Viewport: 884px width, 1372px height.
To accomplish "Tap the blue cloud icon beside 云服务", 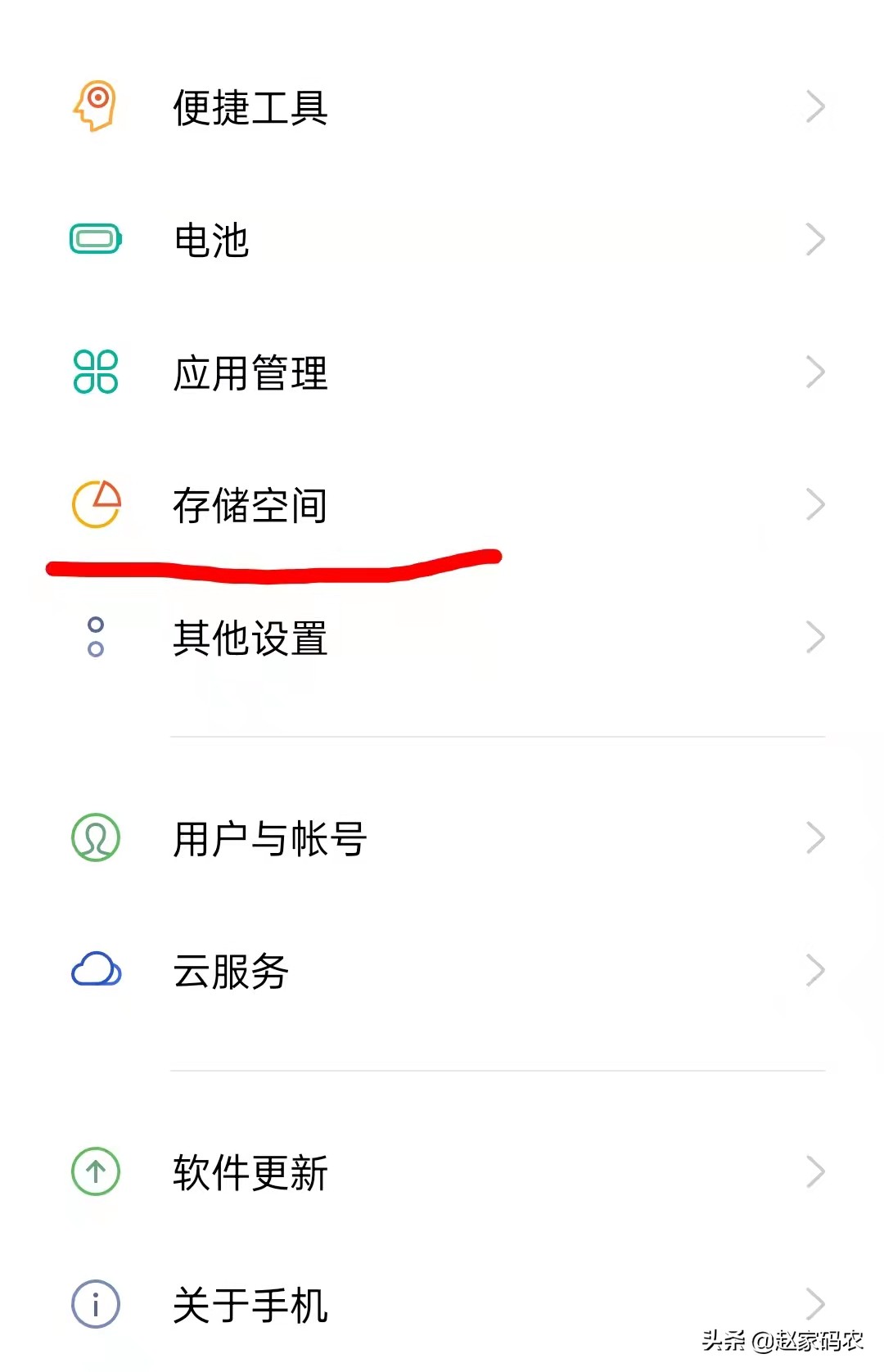I will [96, 969].
